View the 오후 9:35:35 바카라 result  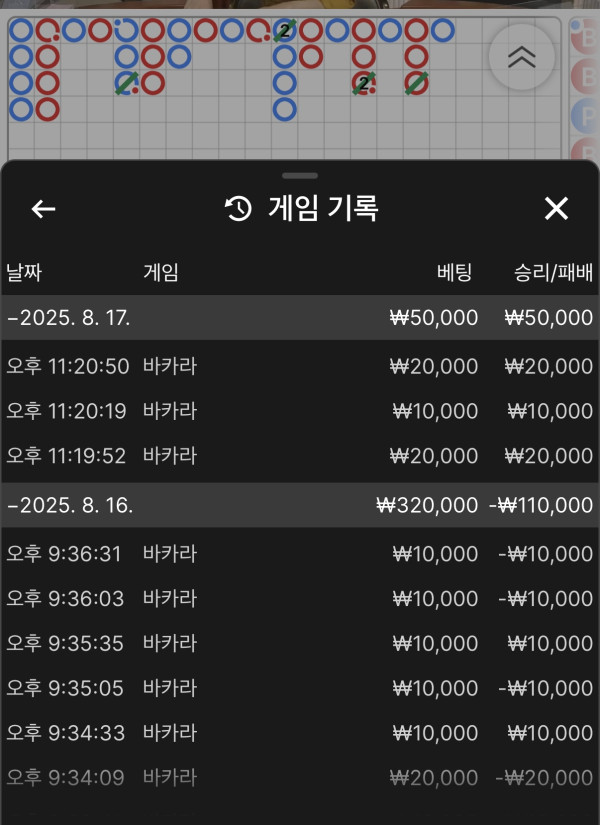(x=300, y=643)
